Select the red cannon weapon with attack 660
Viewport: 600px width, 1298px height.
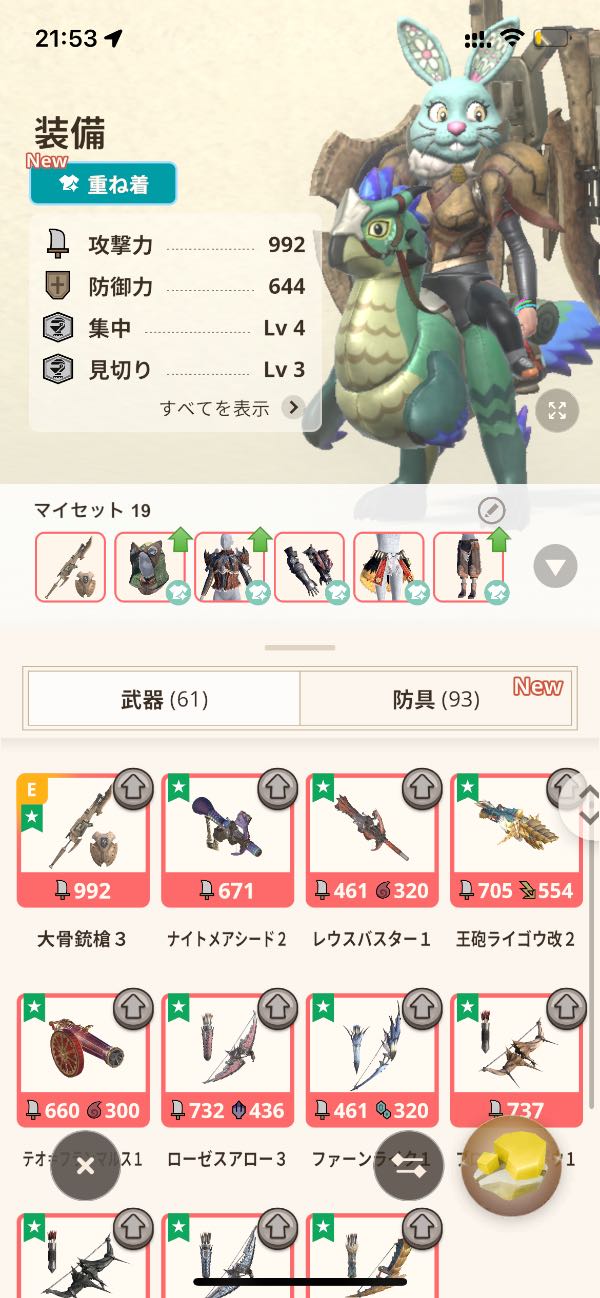(82, 1060)
